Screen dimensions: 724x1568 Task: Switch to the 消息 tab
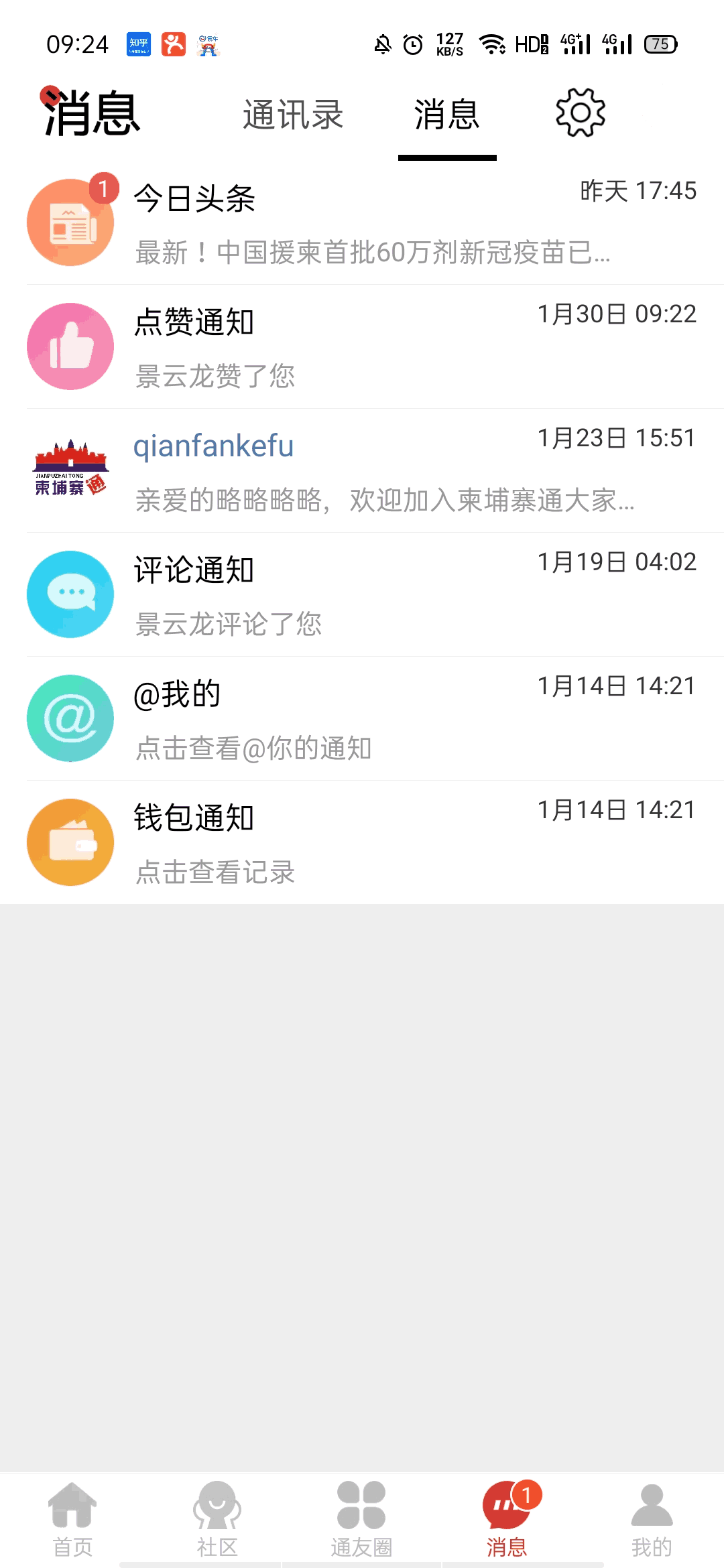(x=446, y=115)
